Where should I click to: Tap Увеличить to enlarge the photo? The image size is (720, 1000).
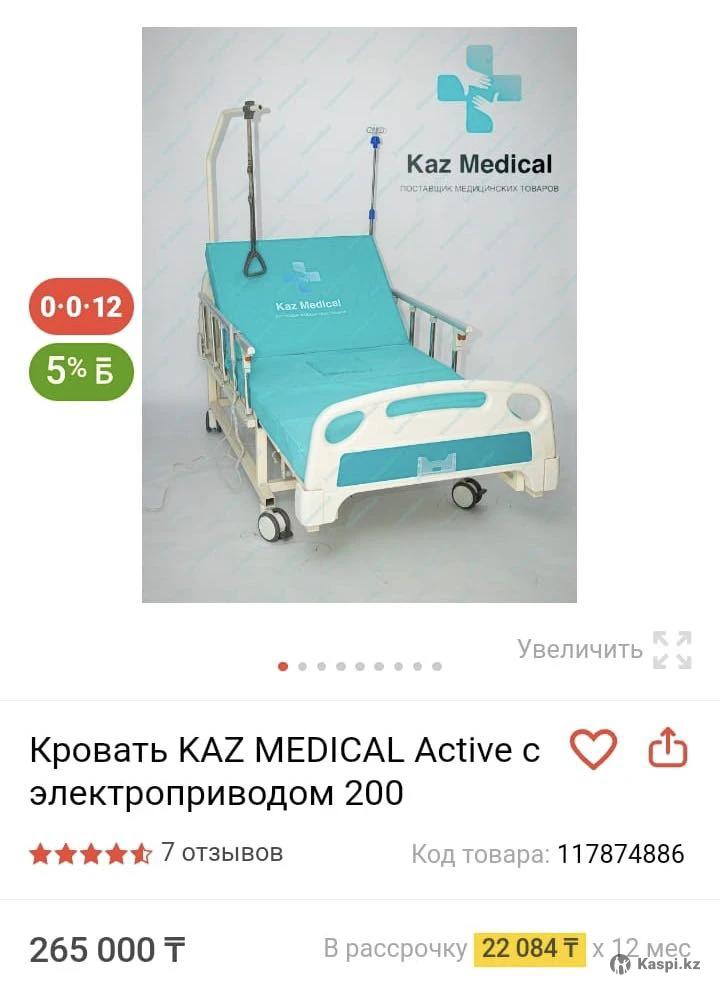(x=604, y=649)
